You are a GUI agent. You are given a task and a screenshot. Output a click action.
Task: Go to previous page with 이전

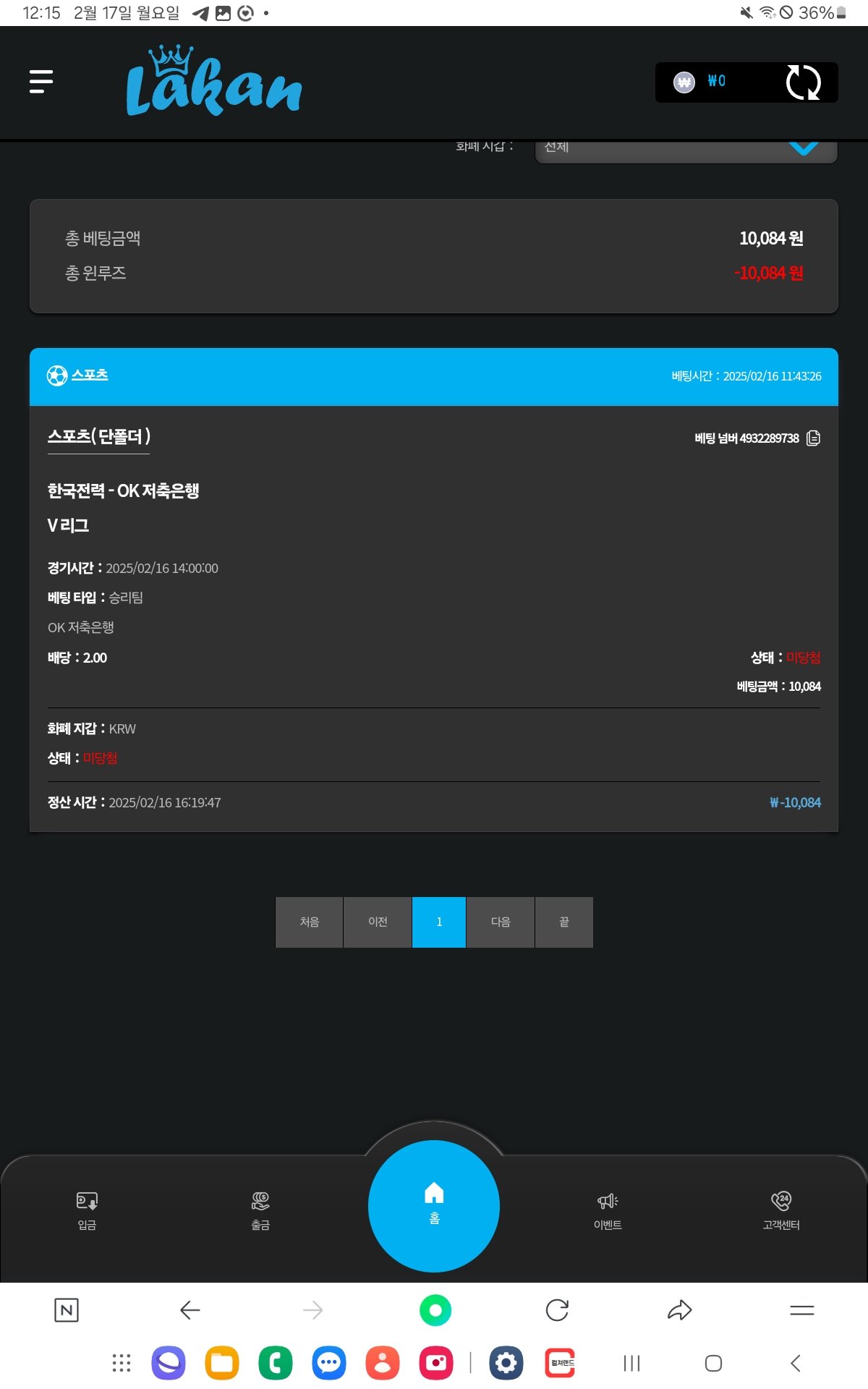point(378,922)
